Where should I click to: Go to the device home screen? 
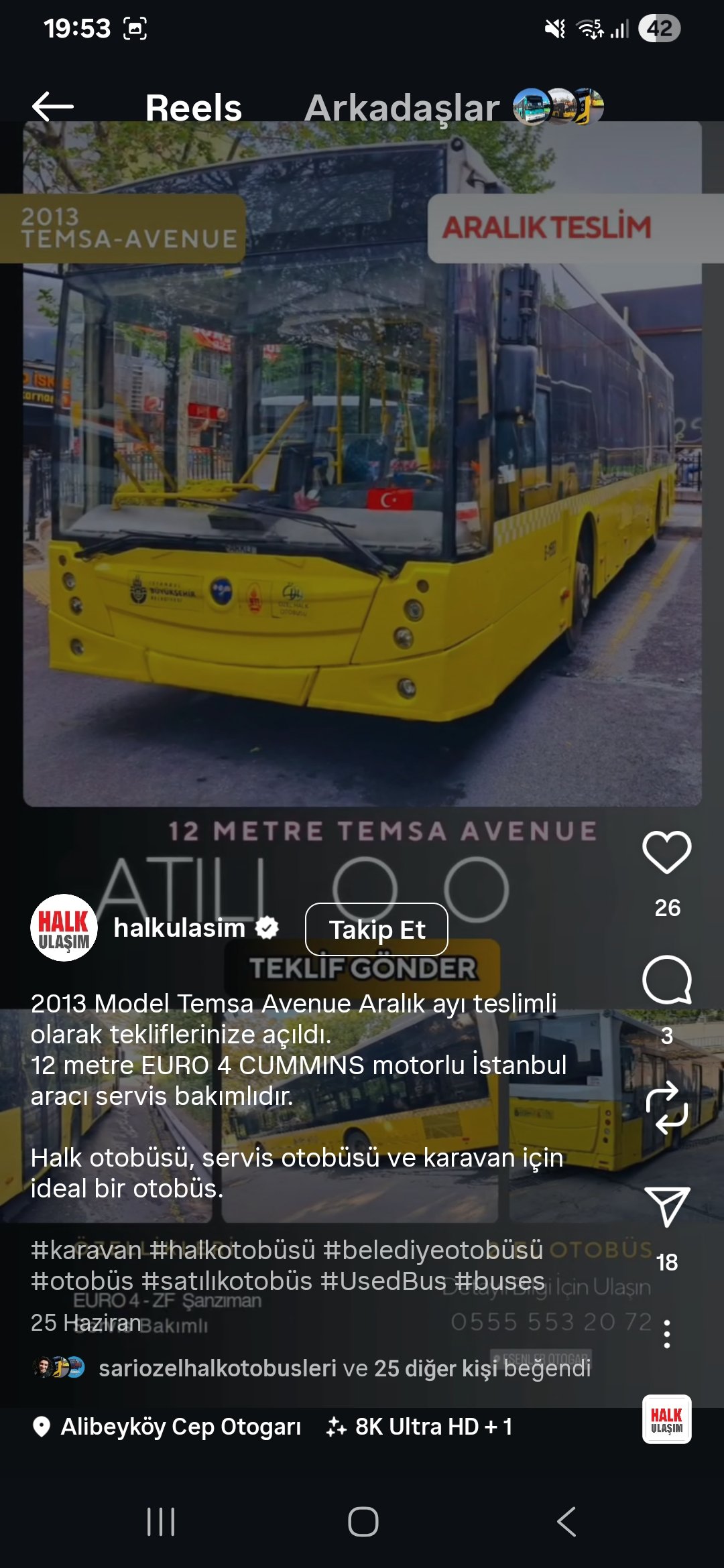click(363, 1521)
